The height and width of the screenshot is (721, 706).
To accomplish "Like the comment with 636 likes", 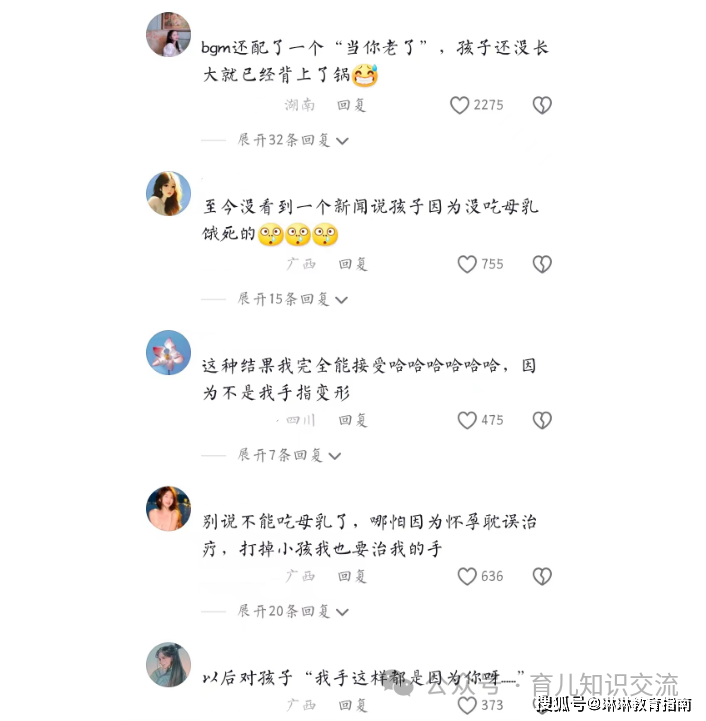I will [x=467, y=576].
